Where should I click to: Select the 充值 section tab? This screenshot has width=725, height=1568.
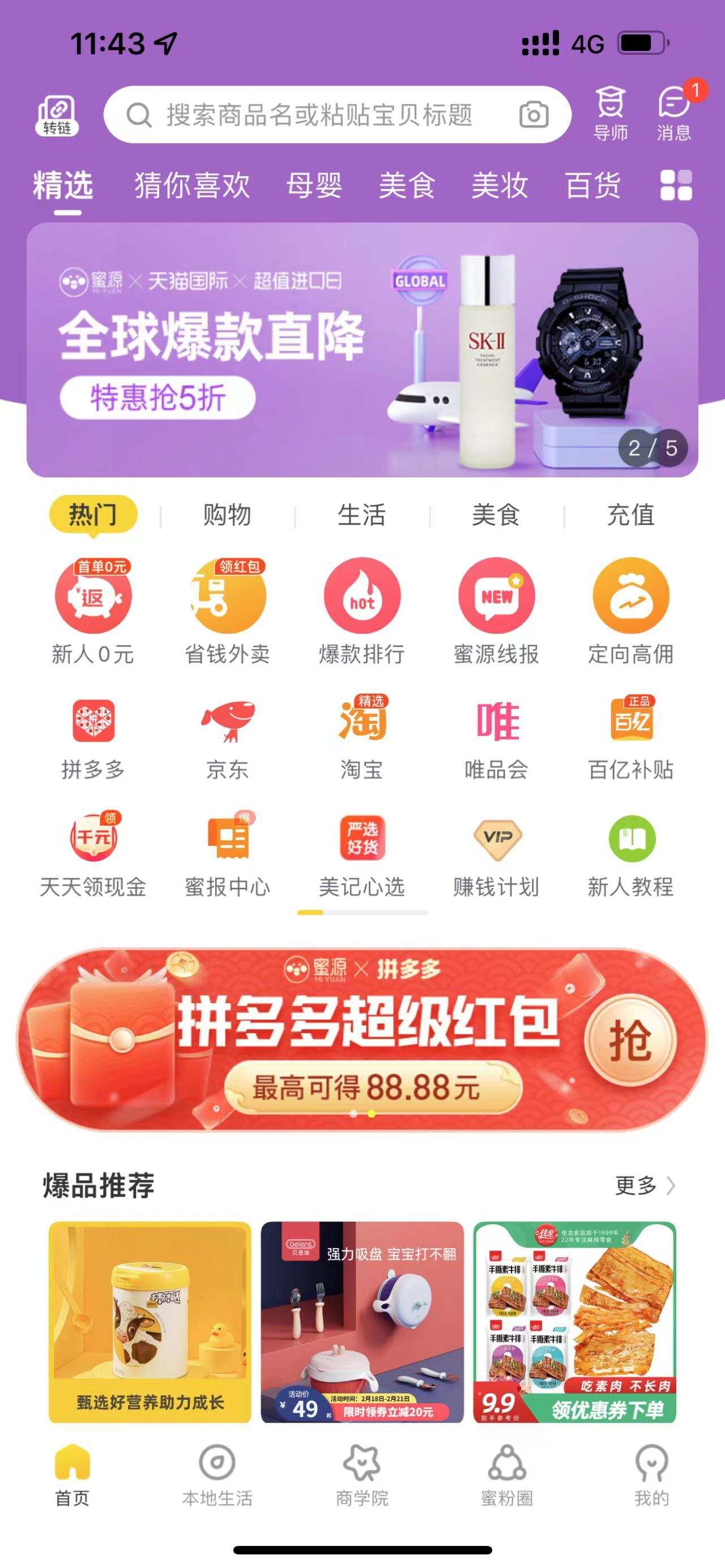[630, 515]
